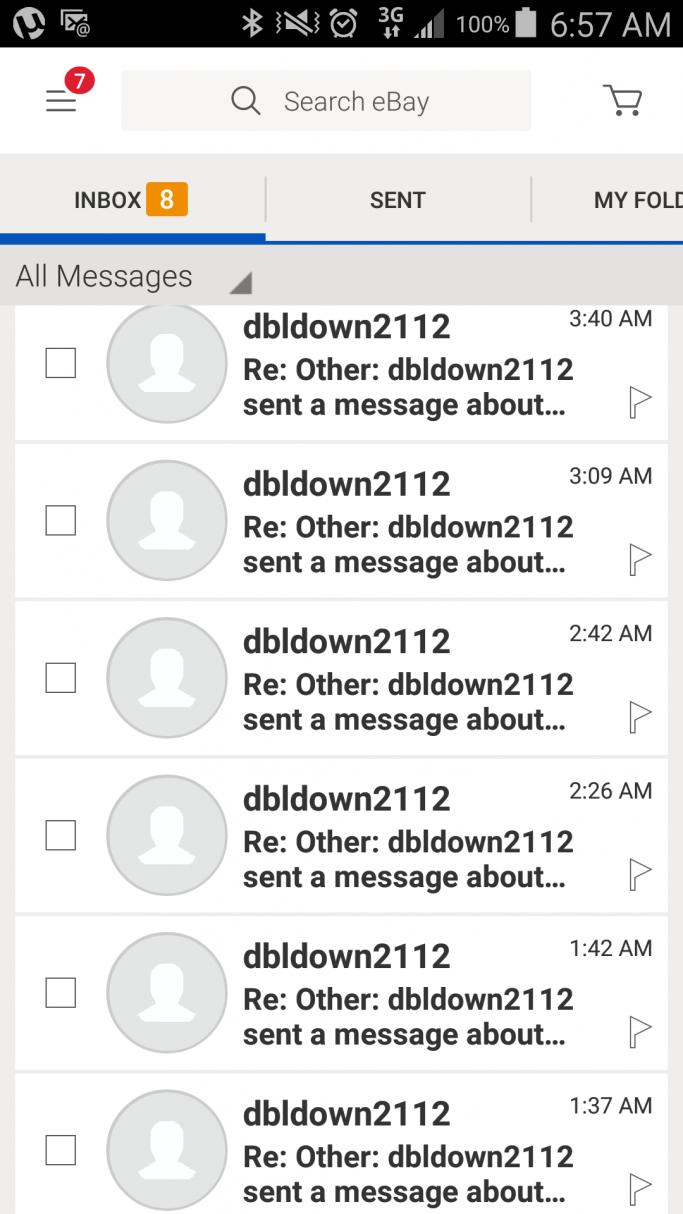The height and width of the screenshot is (1214, 683).
Task: Expand the All Messages dropdown
Action: (132, 277)
